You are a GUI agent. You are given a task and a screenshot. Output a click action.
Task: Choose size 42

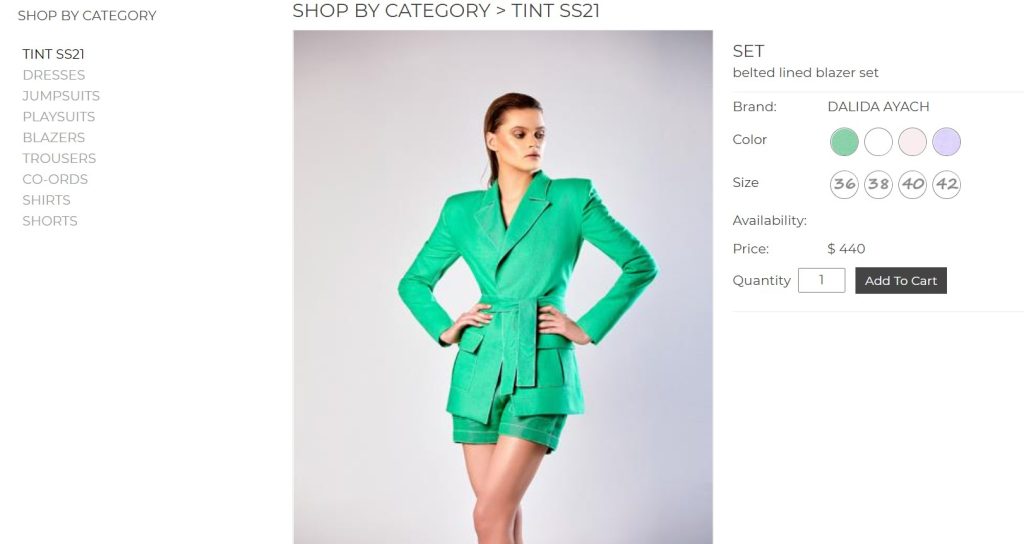[946, 184]
